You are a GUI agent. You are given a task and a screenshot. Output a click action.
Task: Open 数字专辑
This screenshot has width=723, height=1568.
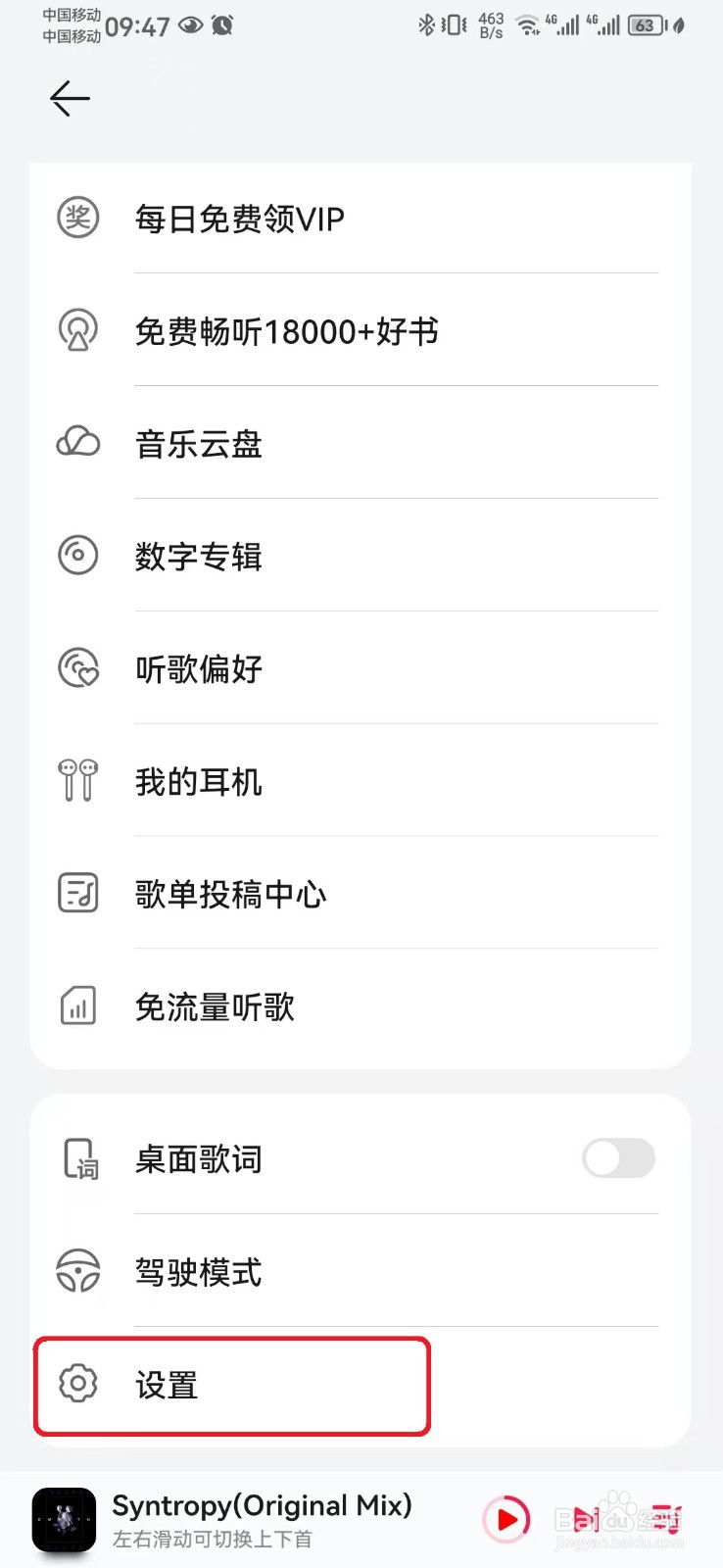[x=198, y=557]
